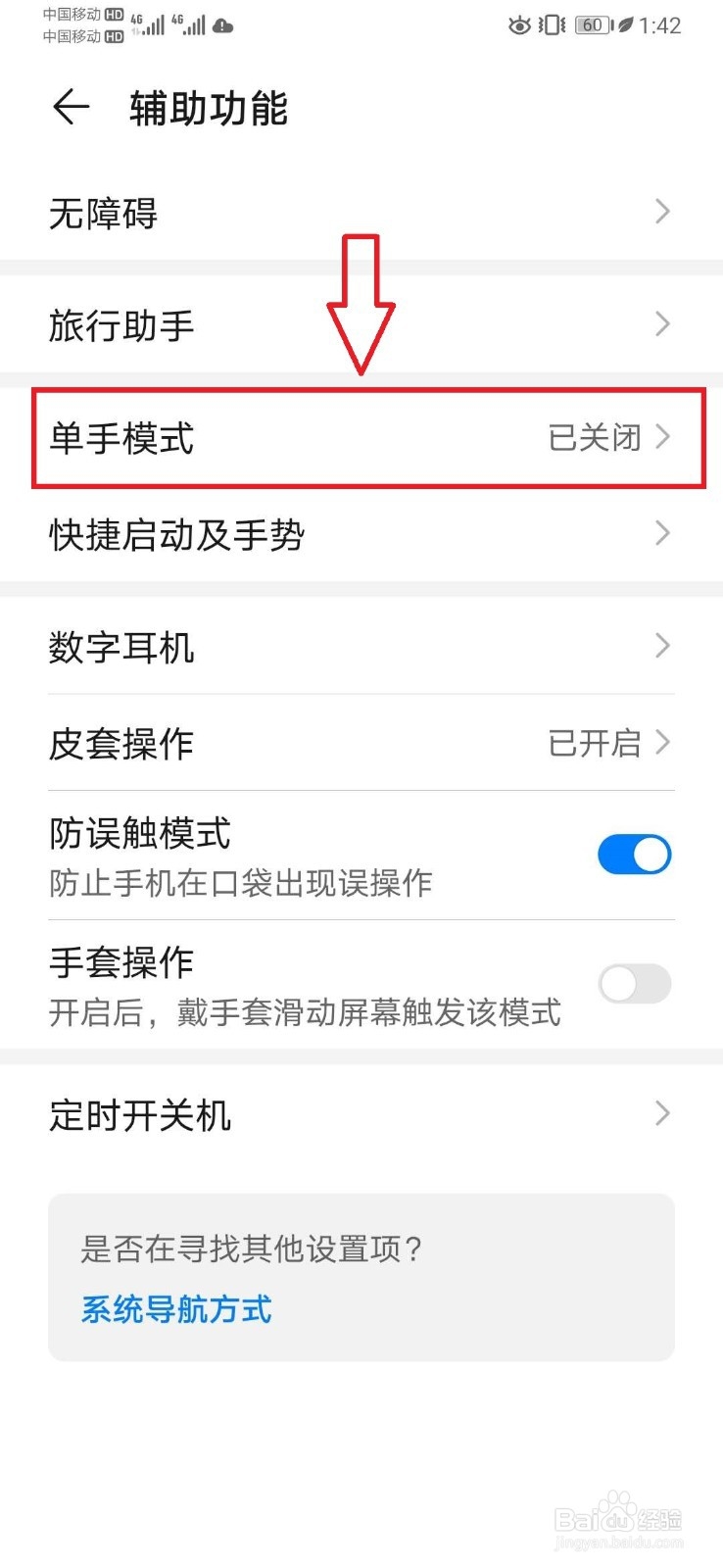Tap the vibrate mode icon in status bar
Image resolution: width=723 pixels, height=1568 pixels.
point(551,25)
